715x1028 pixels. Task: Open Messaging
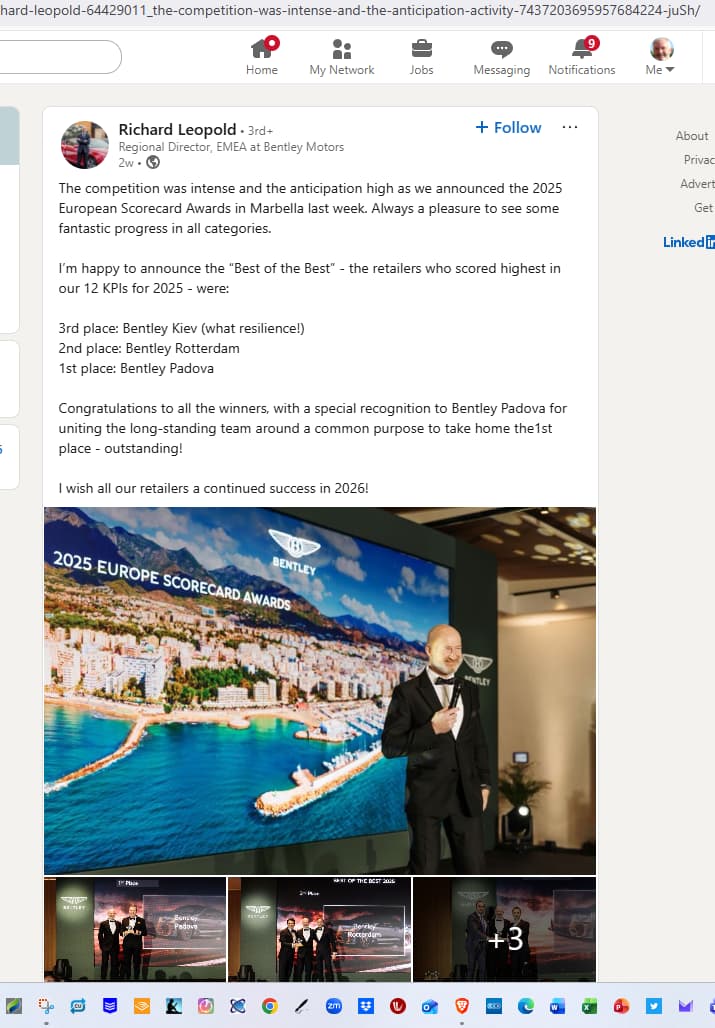click(501, 57)
